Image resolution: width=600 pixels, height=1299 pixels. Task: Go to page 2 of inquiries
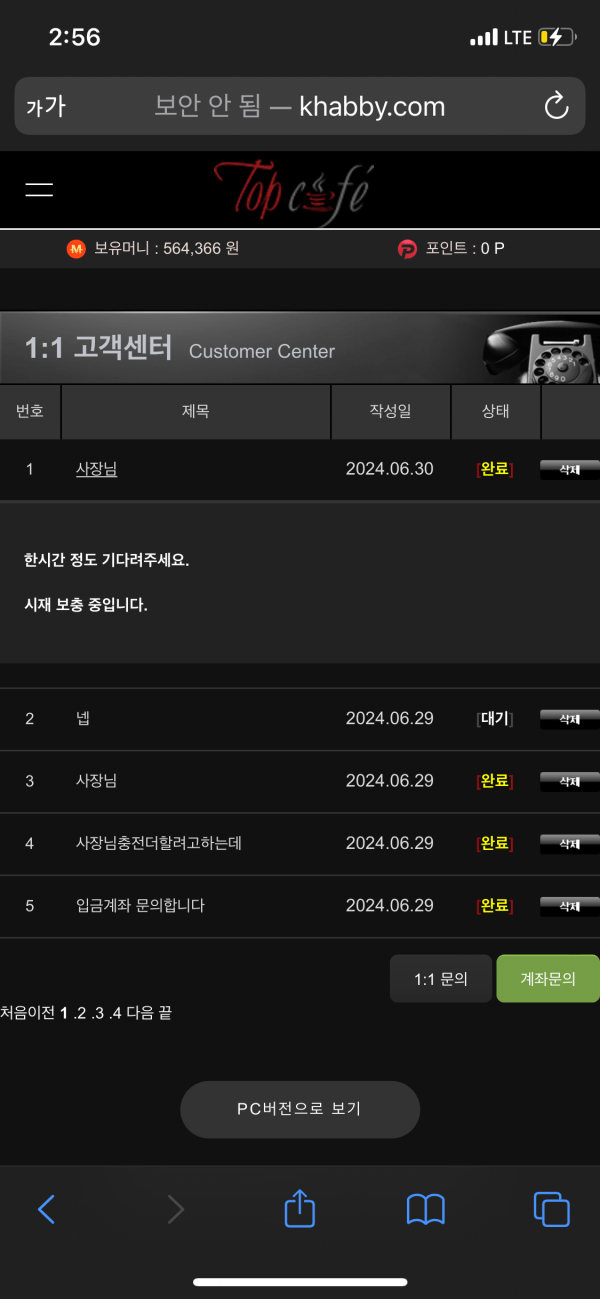(x=80, y=1013)
